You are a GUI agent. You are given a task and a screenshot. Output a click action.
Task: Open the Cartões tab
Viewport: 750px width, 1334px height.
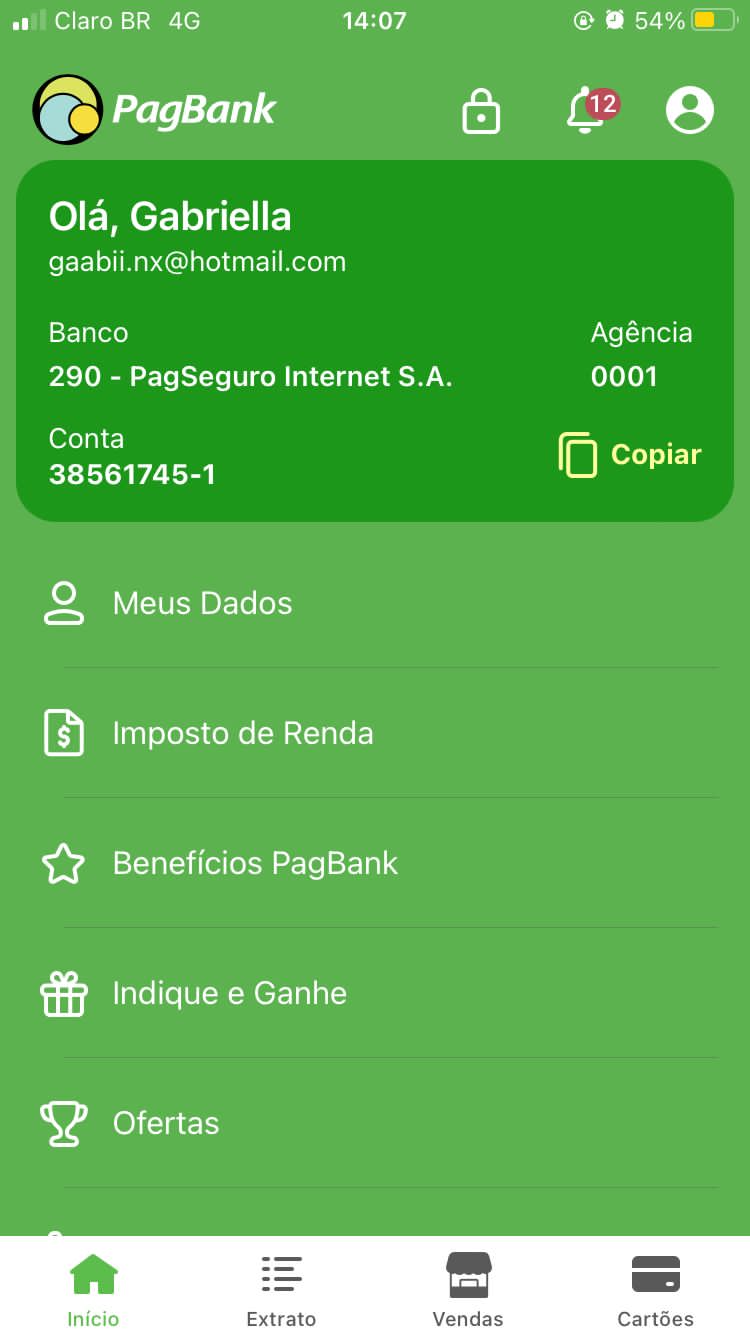(656, 1289)
